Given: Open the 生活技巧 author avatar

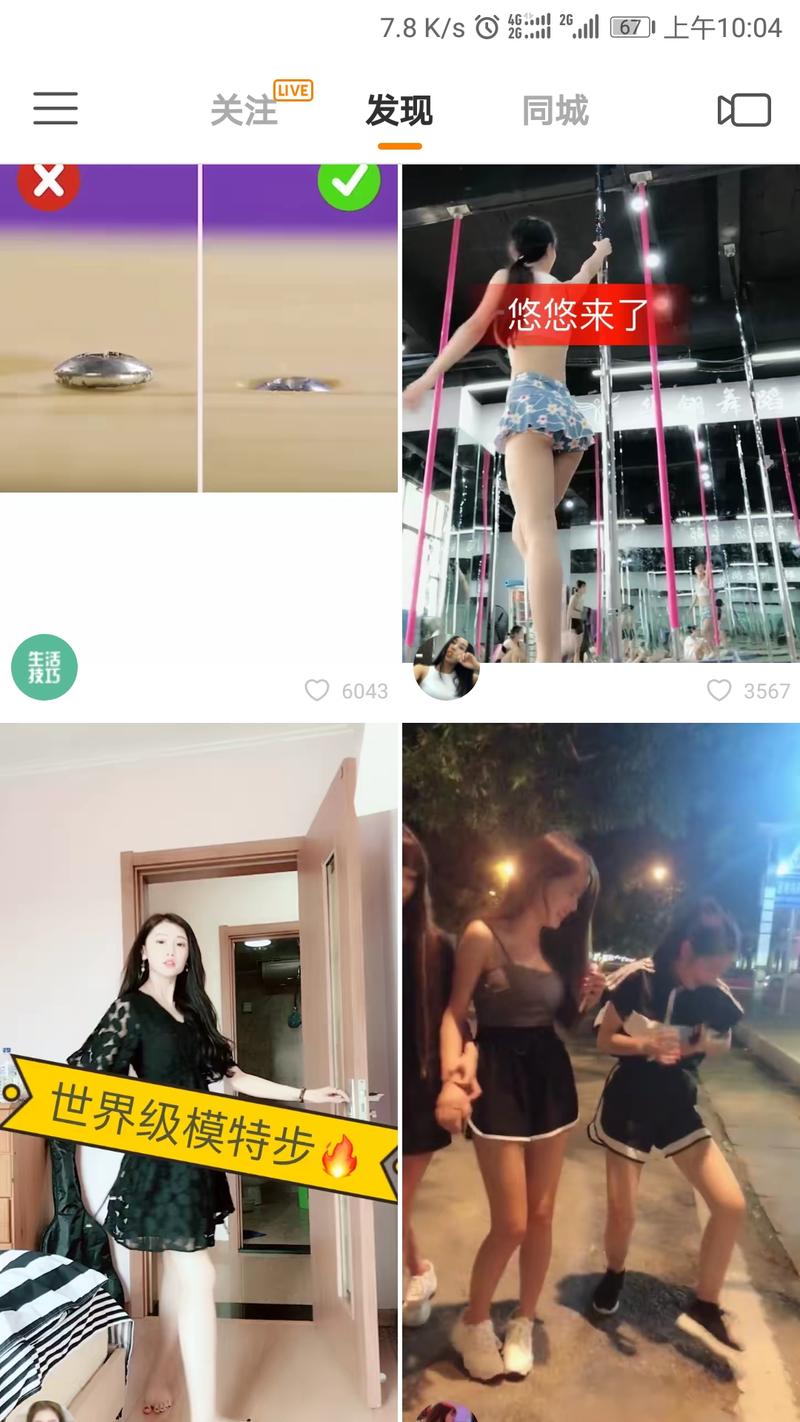Looking at the screenshot, I should point(44,667).
